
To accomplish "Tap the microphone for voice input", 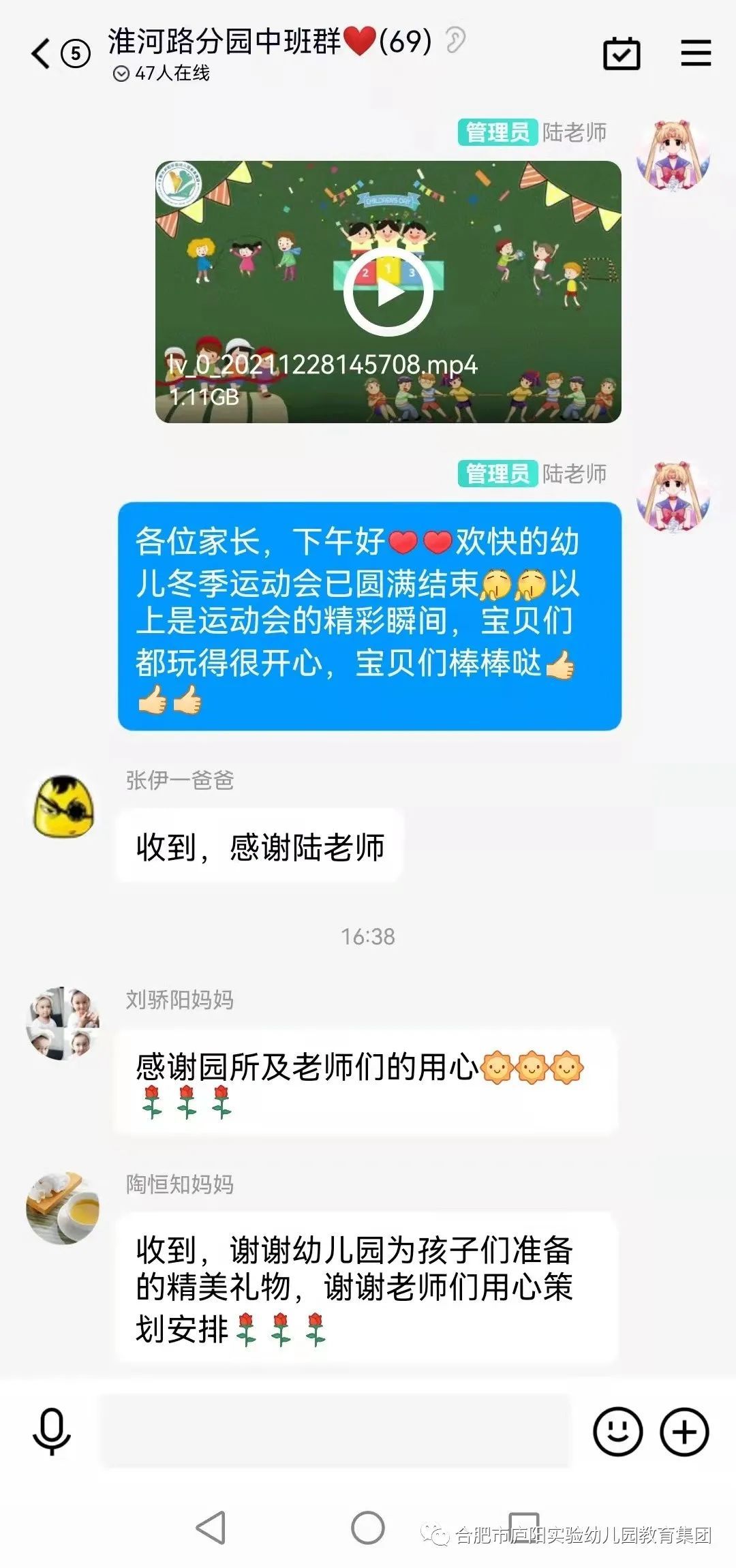I will click(52, 1431).
